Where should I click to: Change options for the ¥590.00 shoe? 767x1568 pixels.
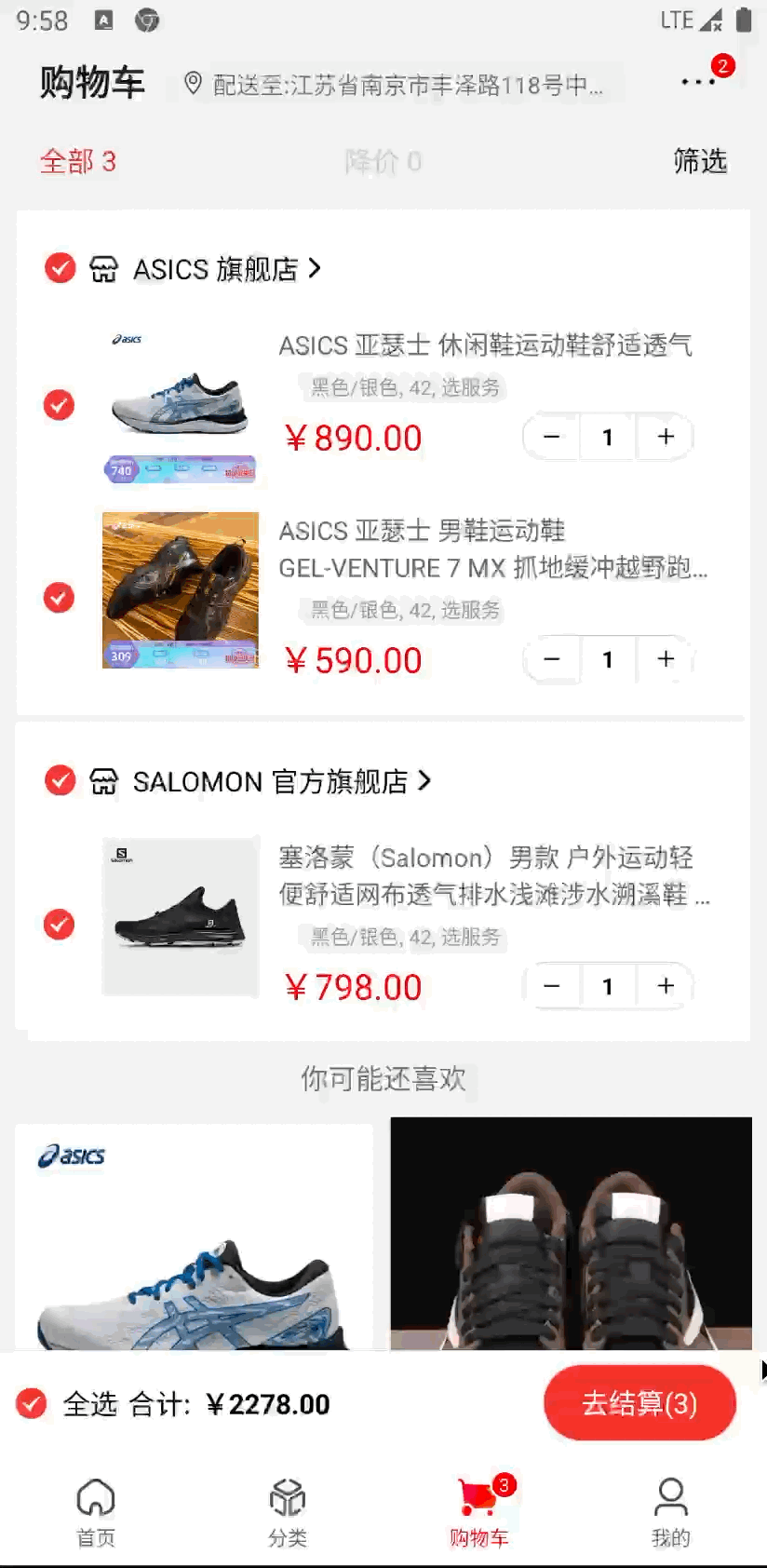point(405,610)
